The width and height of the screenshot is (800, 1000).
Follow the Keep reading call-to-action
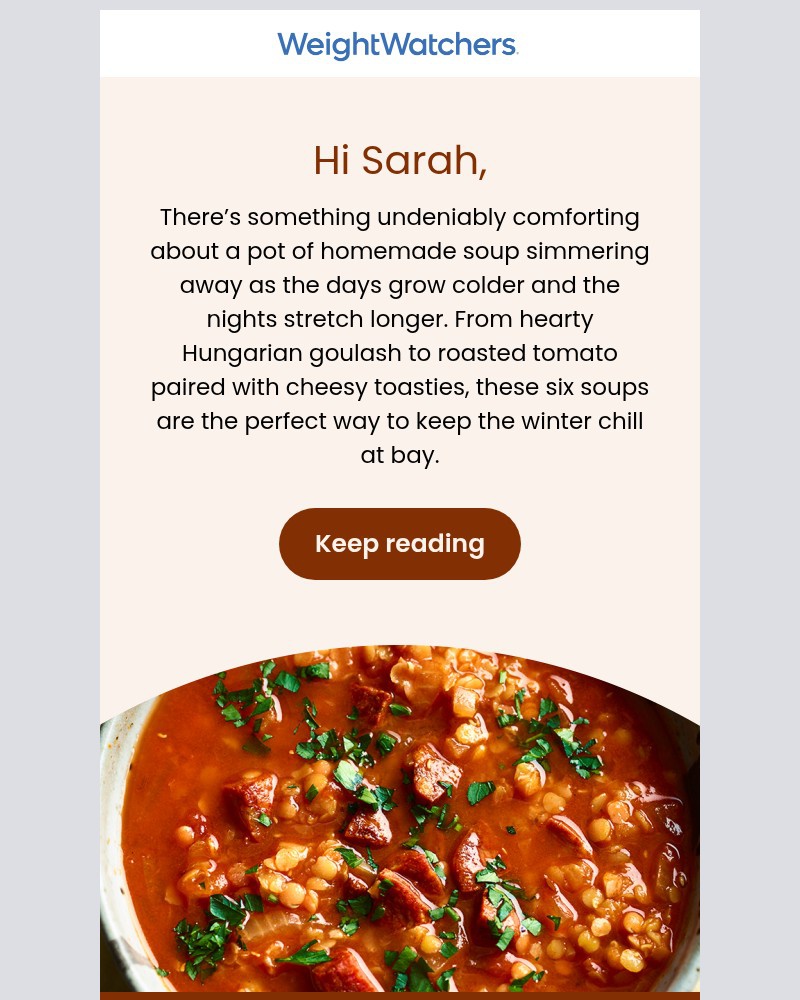tap(399, 543)
